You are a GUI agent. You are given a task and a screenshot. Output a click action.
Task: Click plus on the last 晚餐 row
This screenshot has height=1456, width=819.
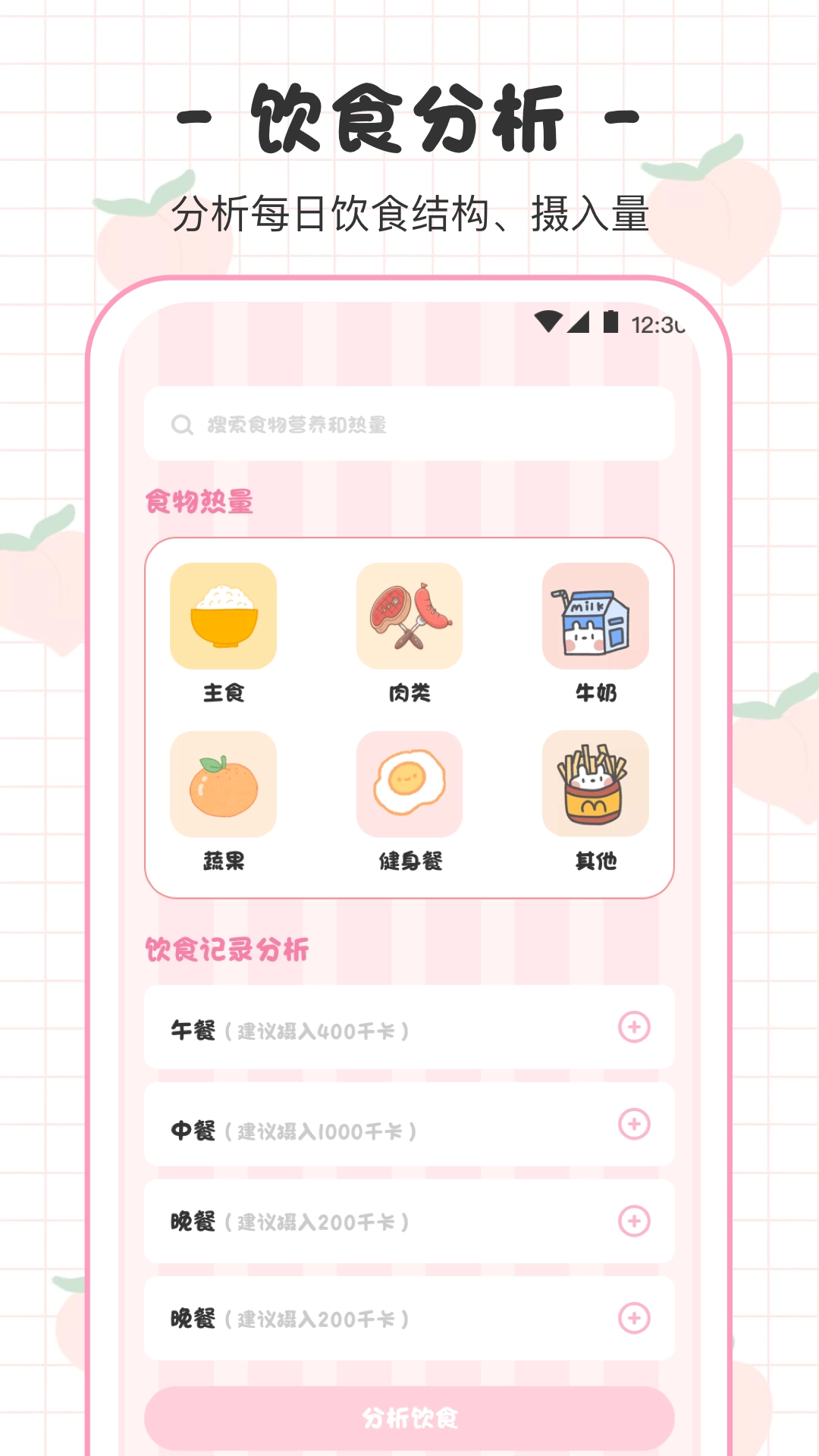[x=635, y=1318]
